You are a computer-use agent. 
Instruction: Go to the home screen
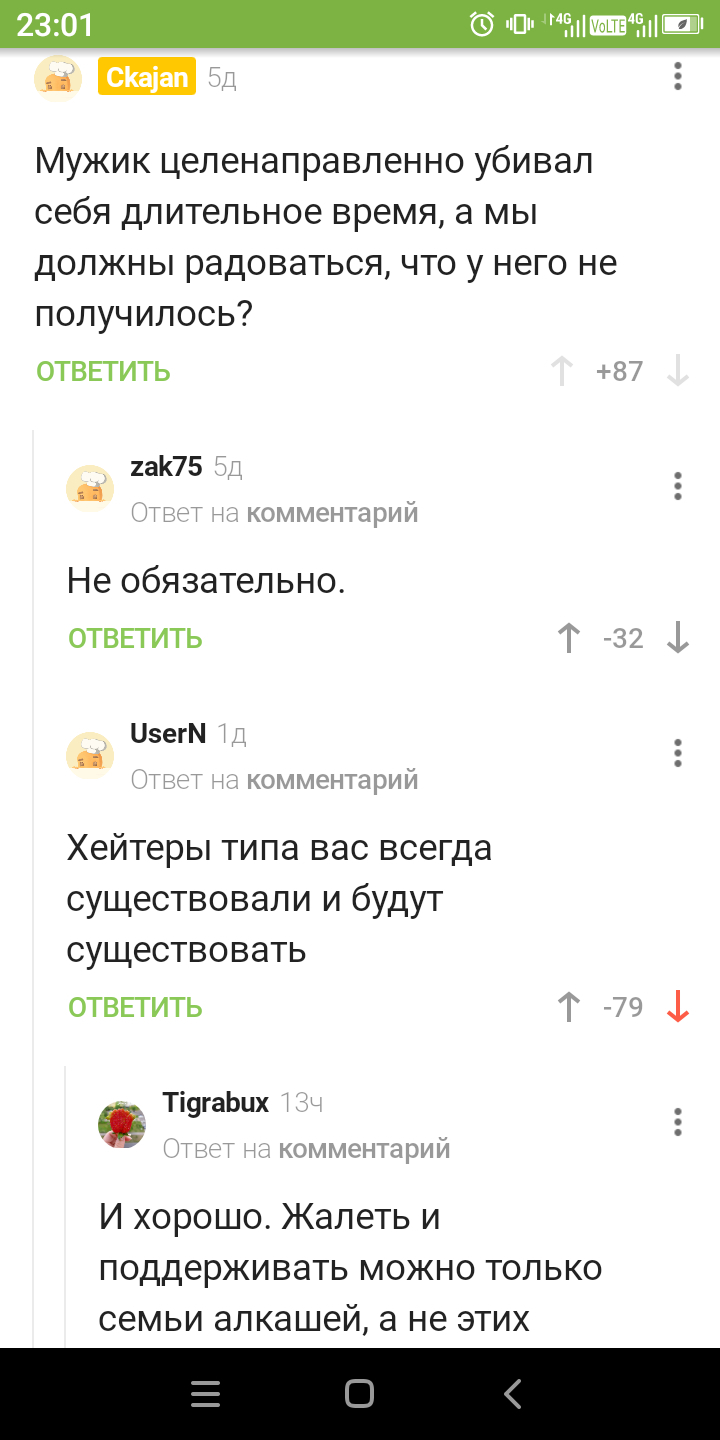point(359,1394)
